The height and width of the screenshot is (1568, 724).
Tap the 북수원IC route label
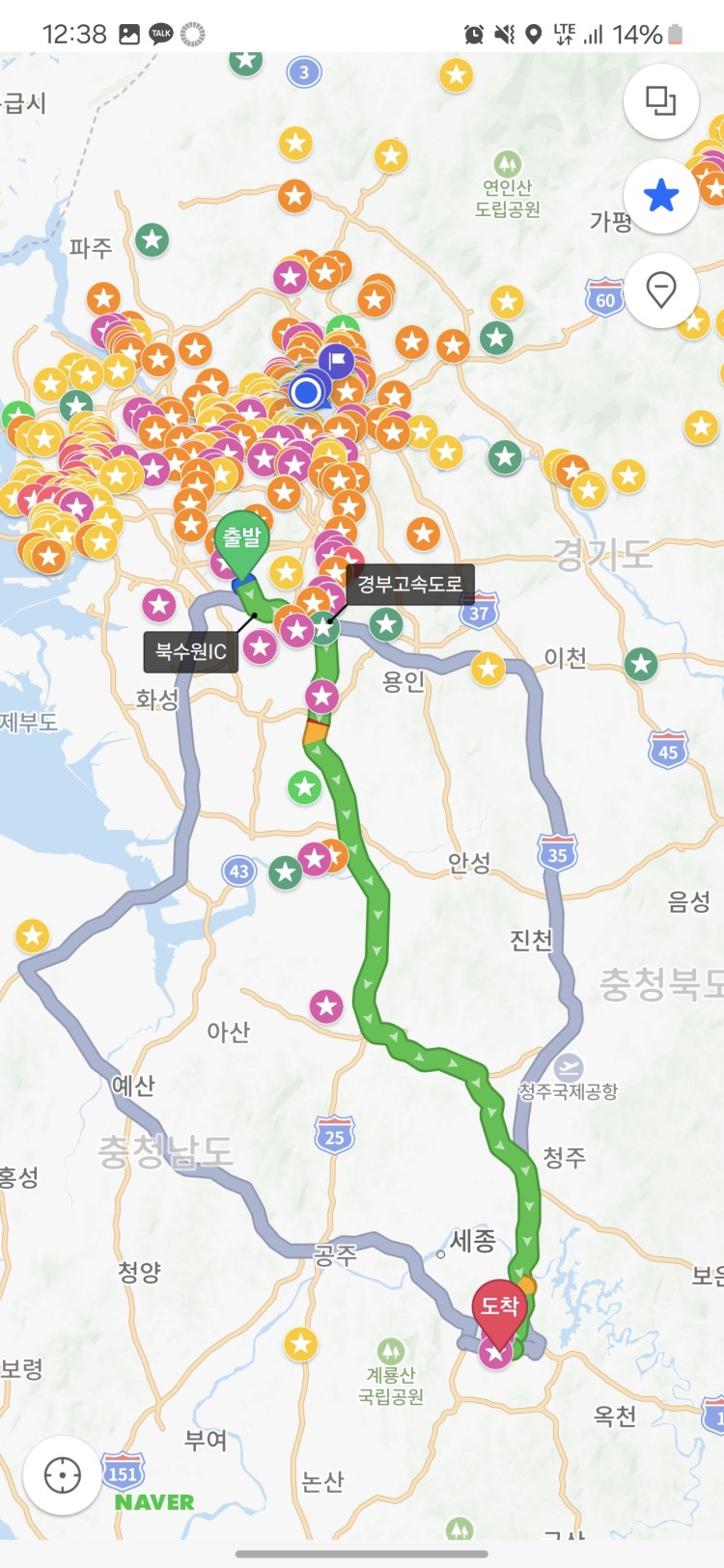point(190,651)
